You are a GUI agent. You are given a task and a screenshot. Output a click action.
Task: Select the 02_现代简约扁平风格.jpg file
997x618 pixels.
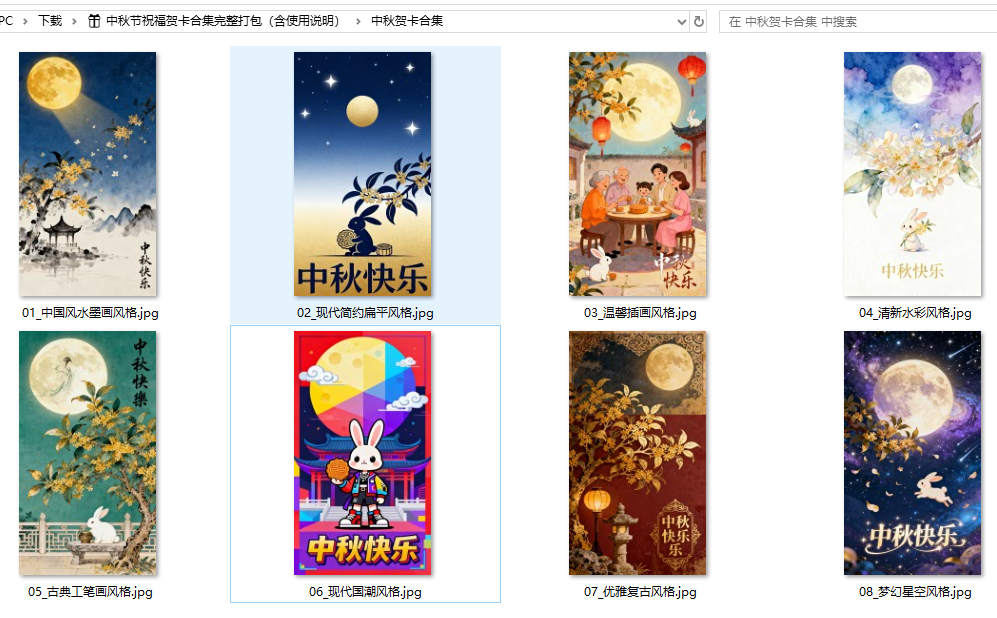coord(363,174)
